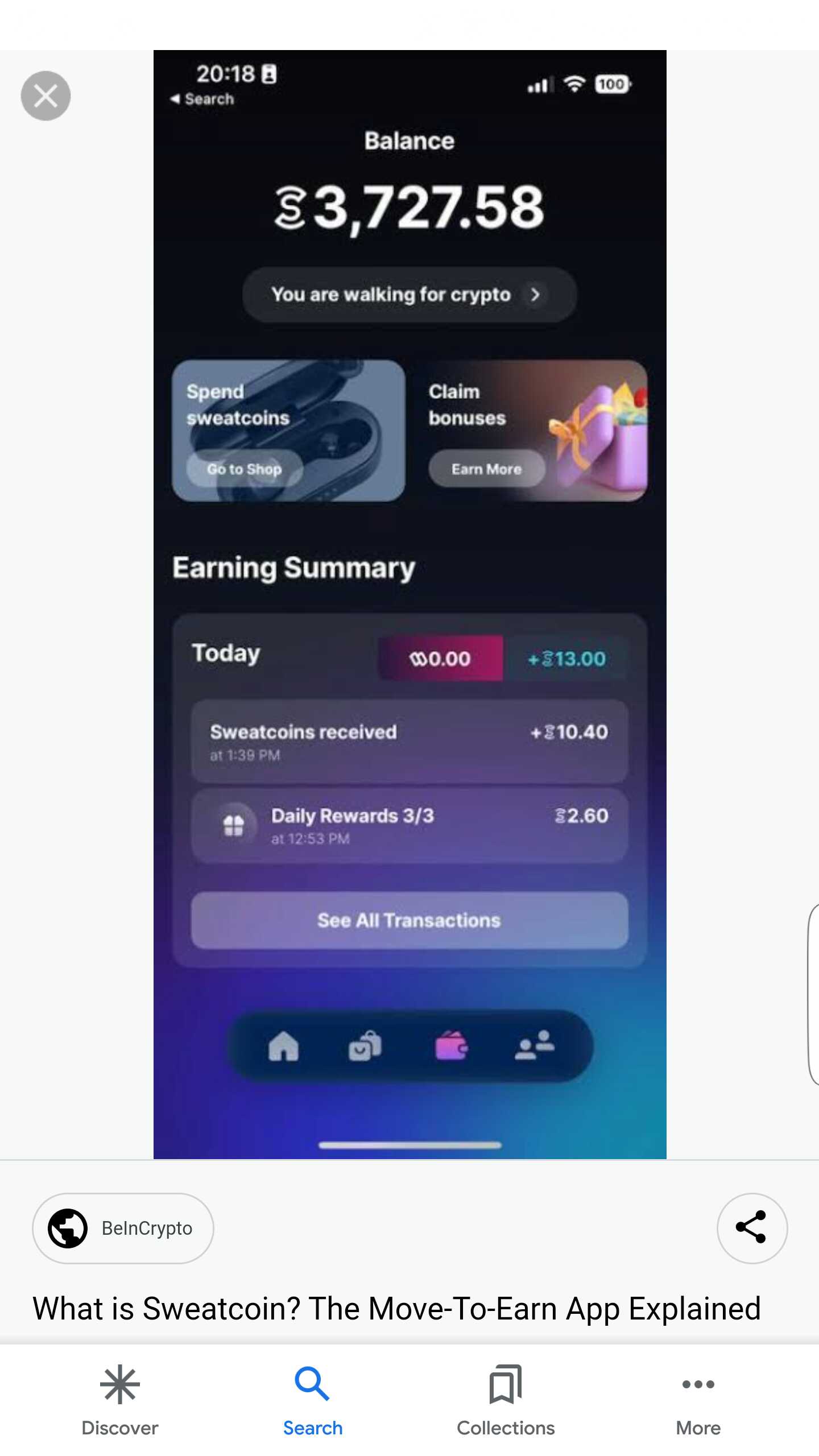Screen dimensions: 819x1456
Task: Share this image result
Action: point(752,1228)
